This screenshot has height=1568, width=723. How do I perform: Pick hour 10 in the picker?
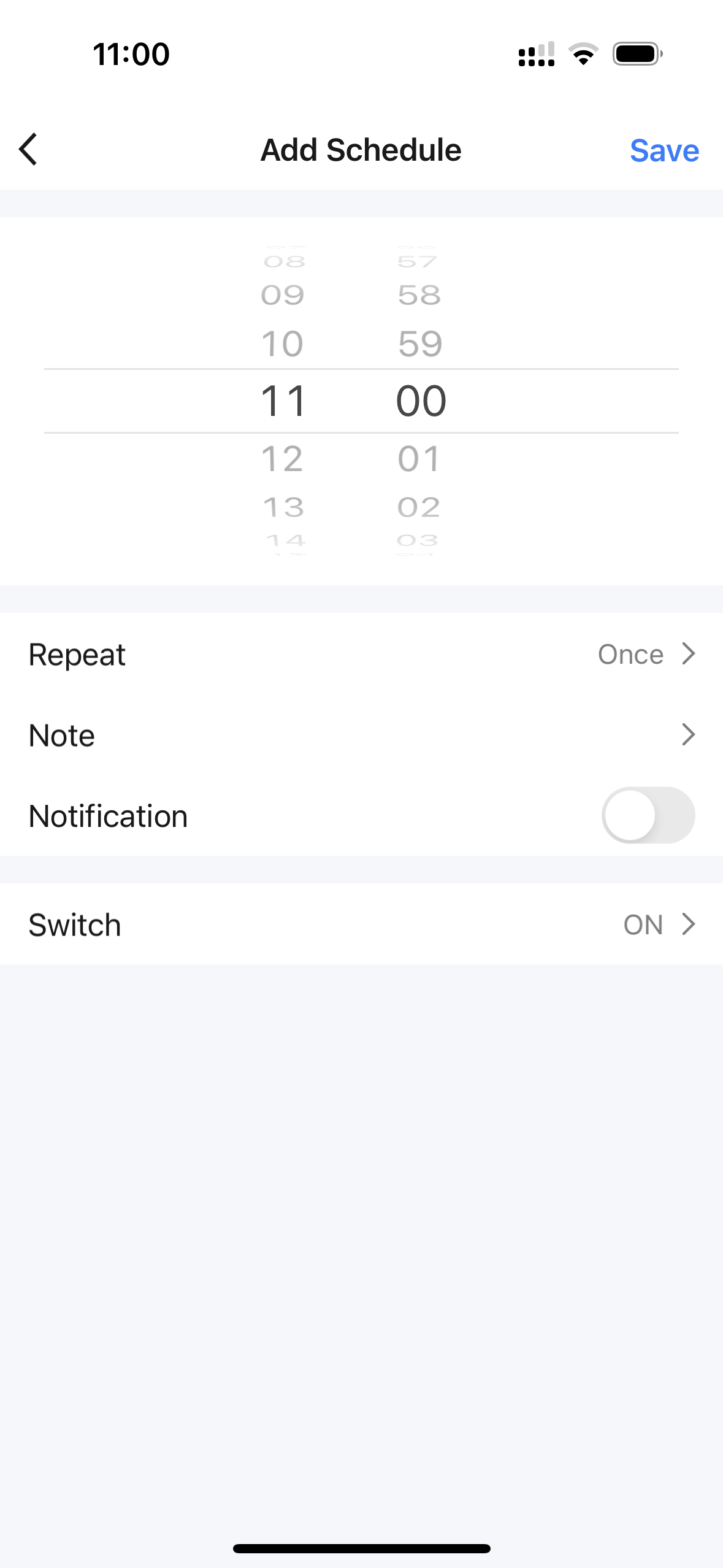[282, 344]
